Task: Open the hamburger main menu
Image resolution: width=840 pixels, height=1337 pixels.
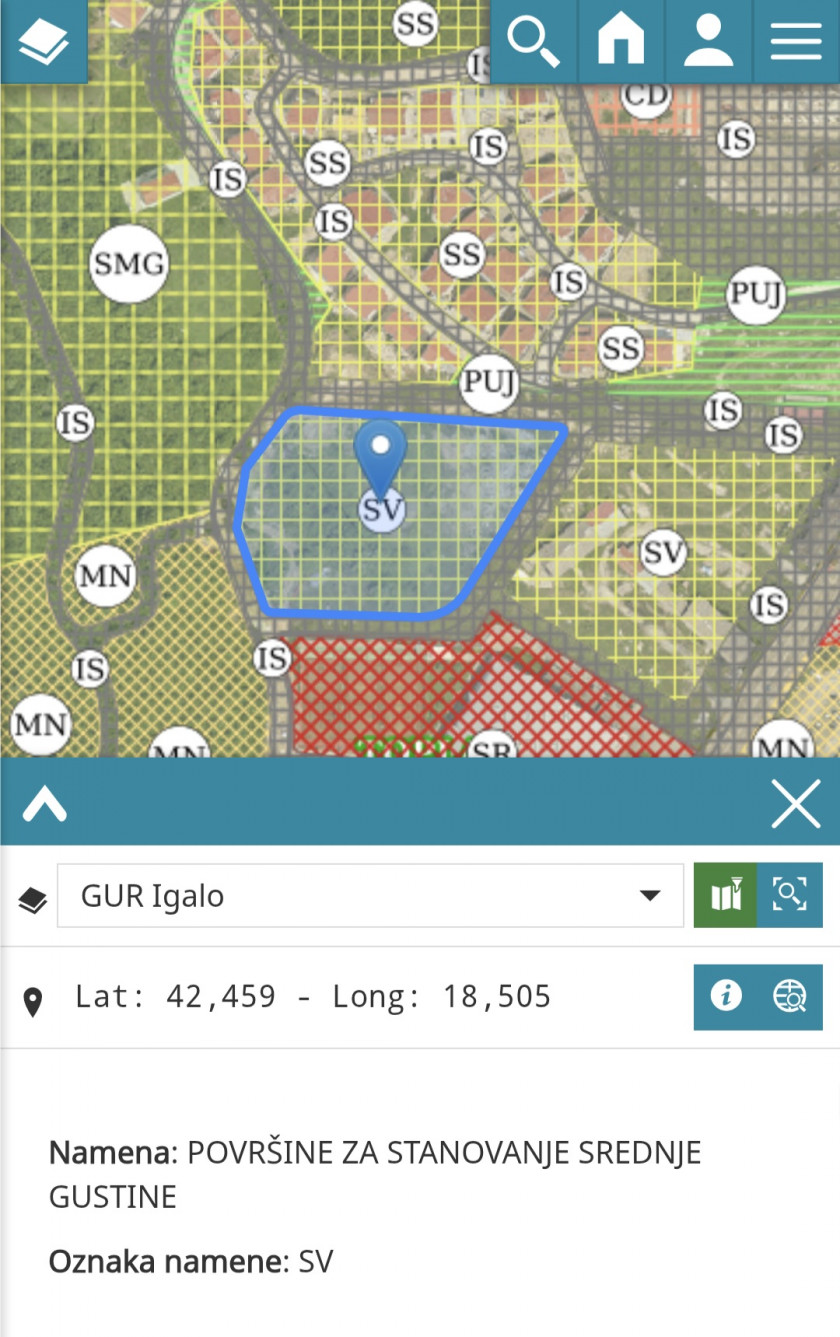Action: [x=796, y=42]
